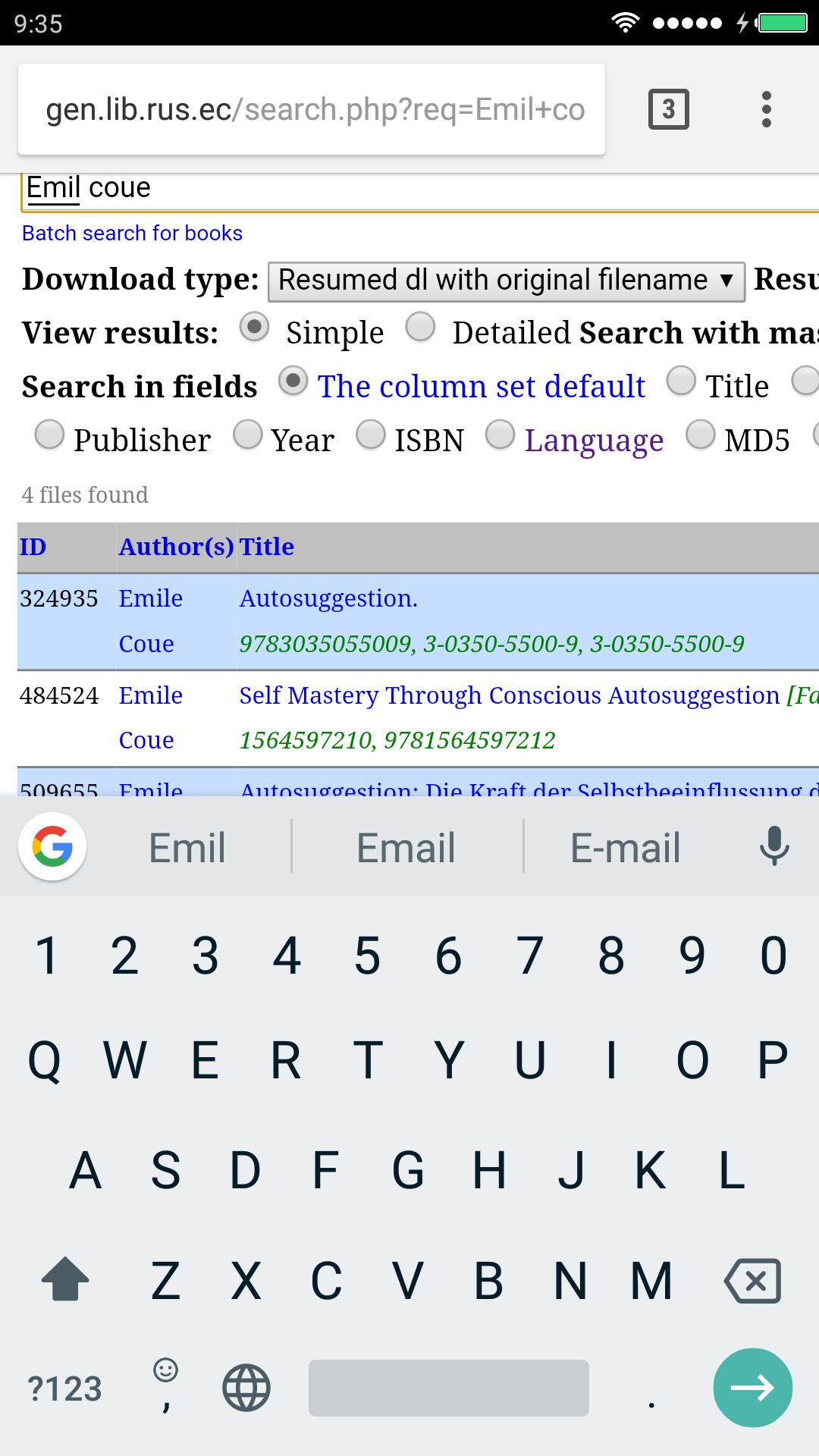
Task: Tap the keyboard backspace key
Action: 752,1281
